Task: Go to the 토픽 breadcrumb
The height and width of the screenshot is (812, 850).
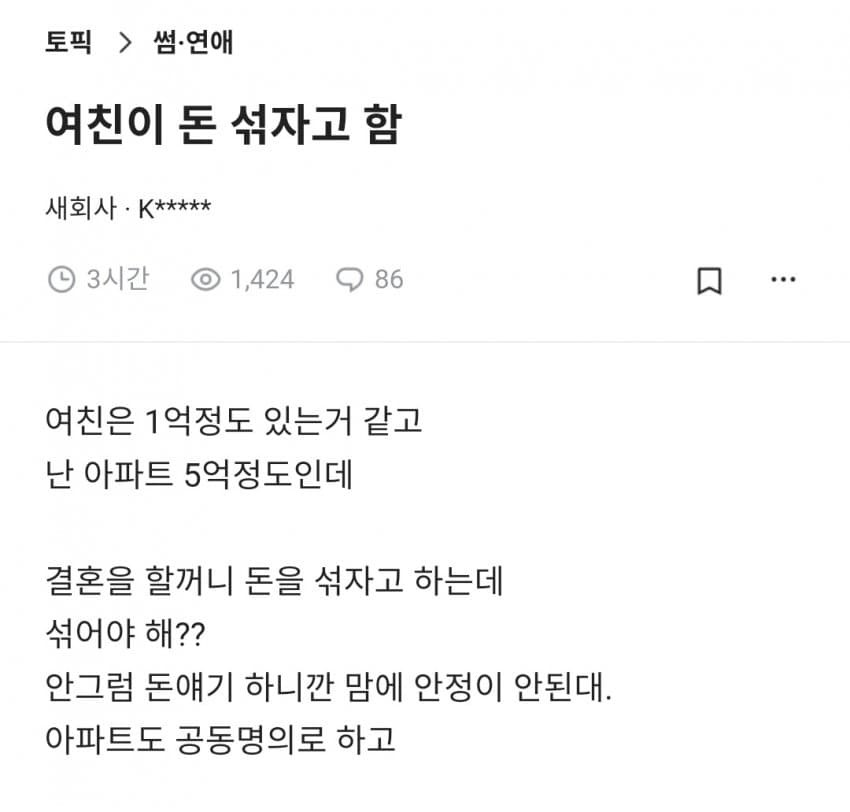Action: pos(69,43)
